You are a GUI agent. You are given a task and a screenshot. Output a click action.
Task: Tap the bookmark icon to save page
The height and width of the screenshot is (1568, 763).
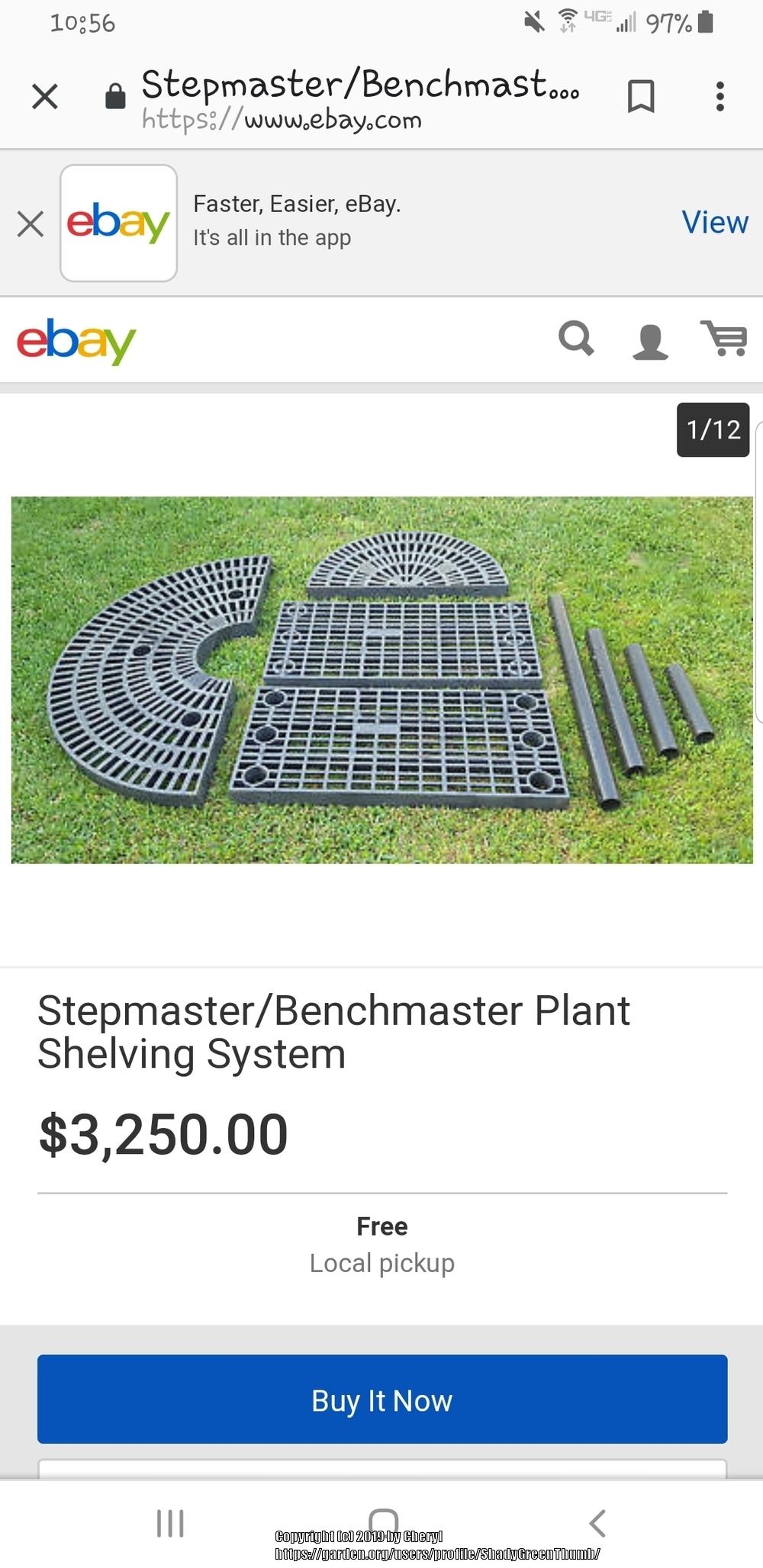(x=640, y=95)
